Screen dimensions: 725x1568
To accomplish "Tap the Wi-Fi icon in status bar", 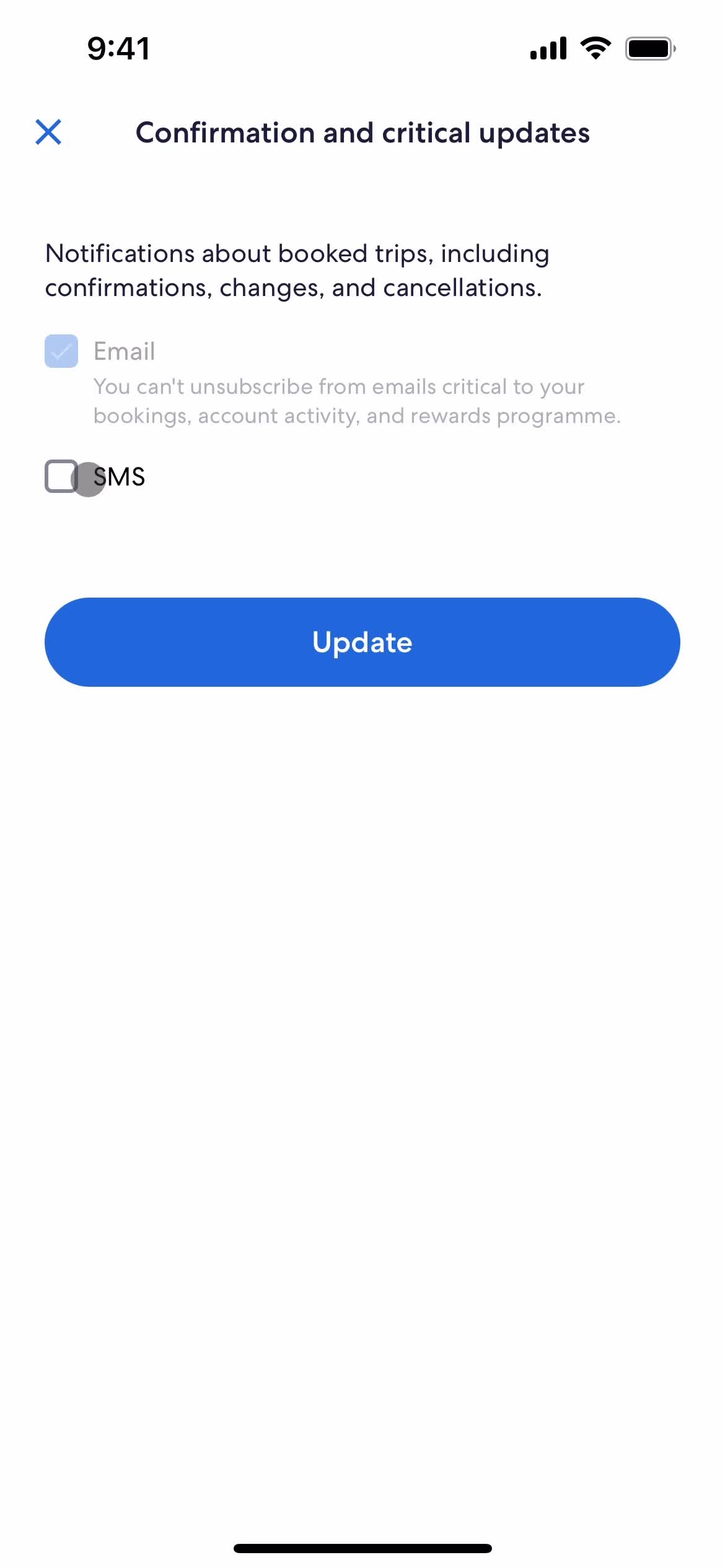I will click(x=594, y=46).
